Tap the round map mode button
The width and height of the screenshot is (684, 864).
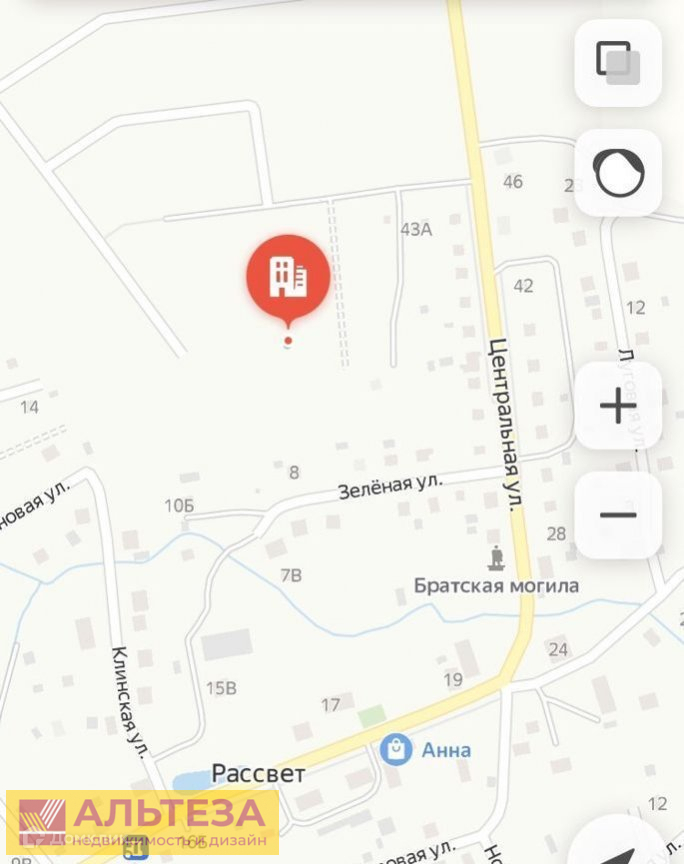618,172
